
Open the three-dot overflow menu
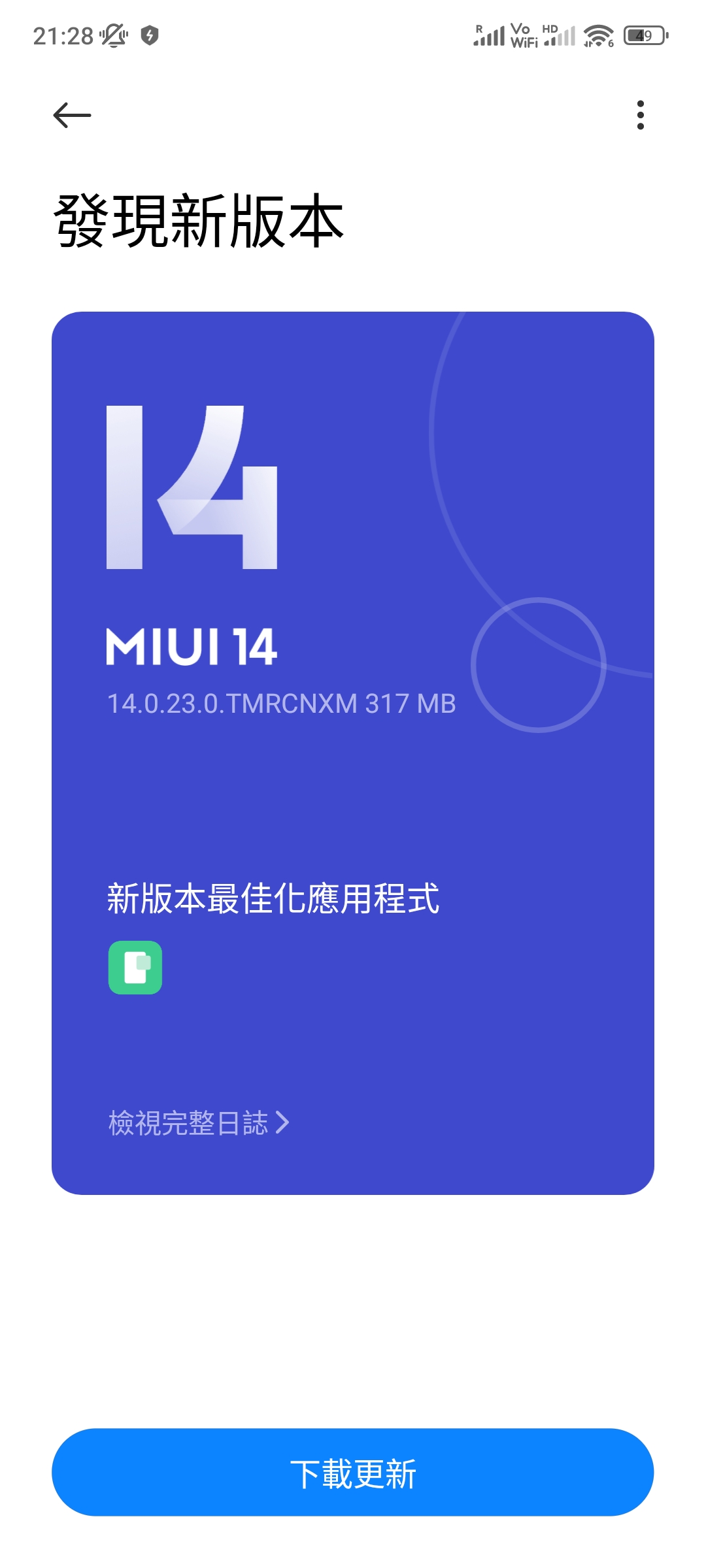point(640,115)
